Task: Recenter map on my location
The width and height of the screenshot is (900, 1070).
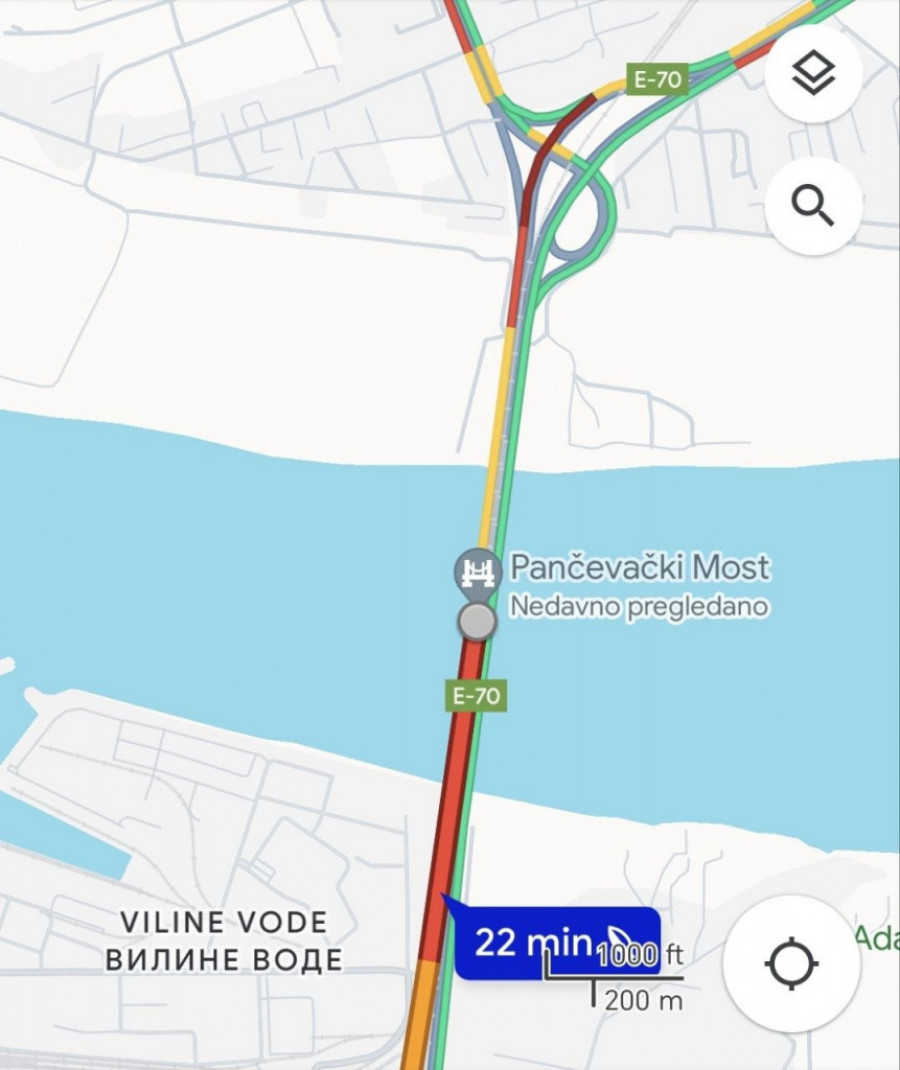Action: (x=791, y=964)
